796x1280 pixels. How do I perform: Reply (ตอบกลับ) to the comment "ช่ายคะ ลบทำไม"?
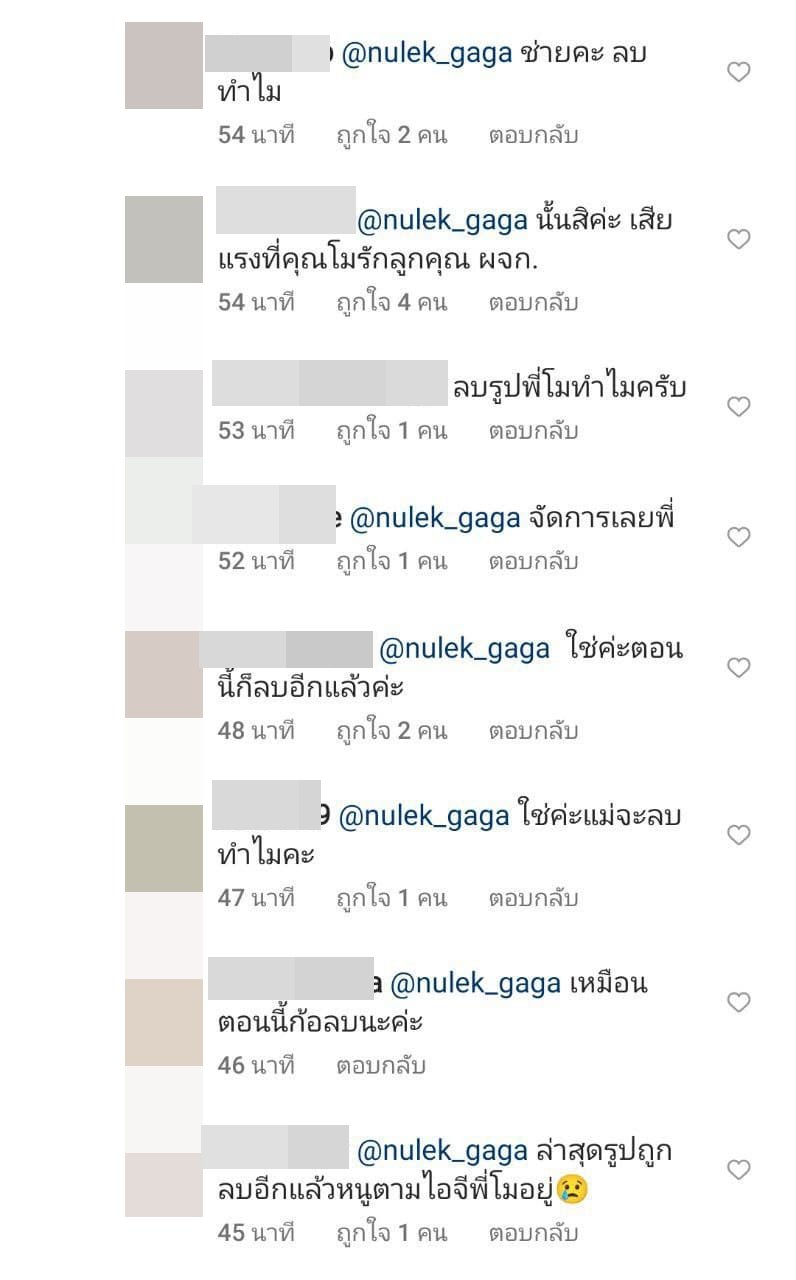pos(533,135)
